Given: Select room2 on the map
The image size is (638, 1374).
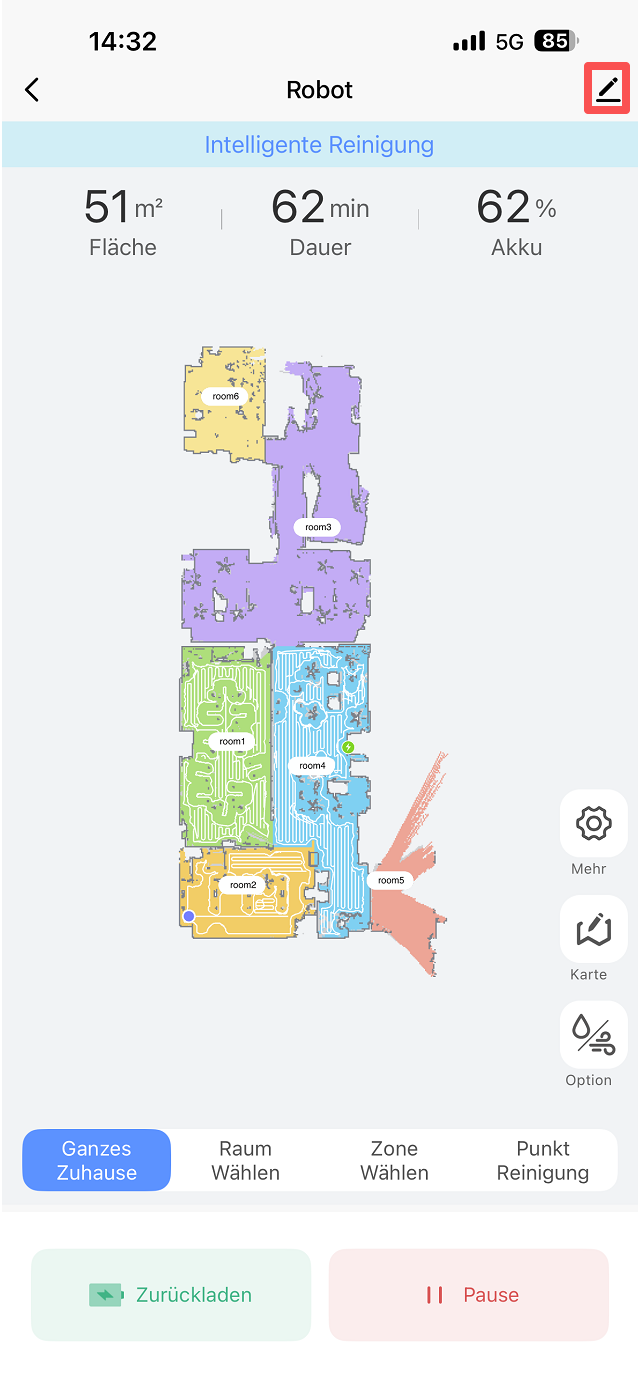Looking at the screenshot, I should 243,885.
